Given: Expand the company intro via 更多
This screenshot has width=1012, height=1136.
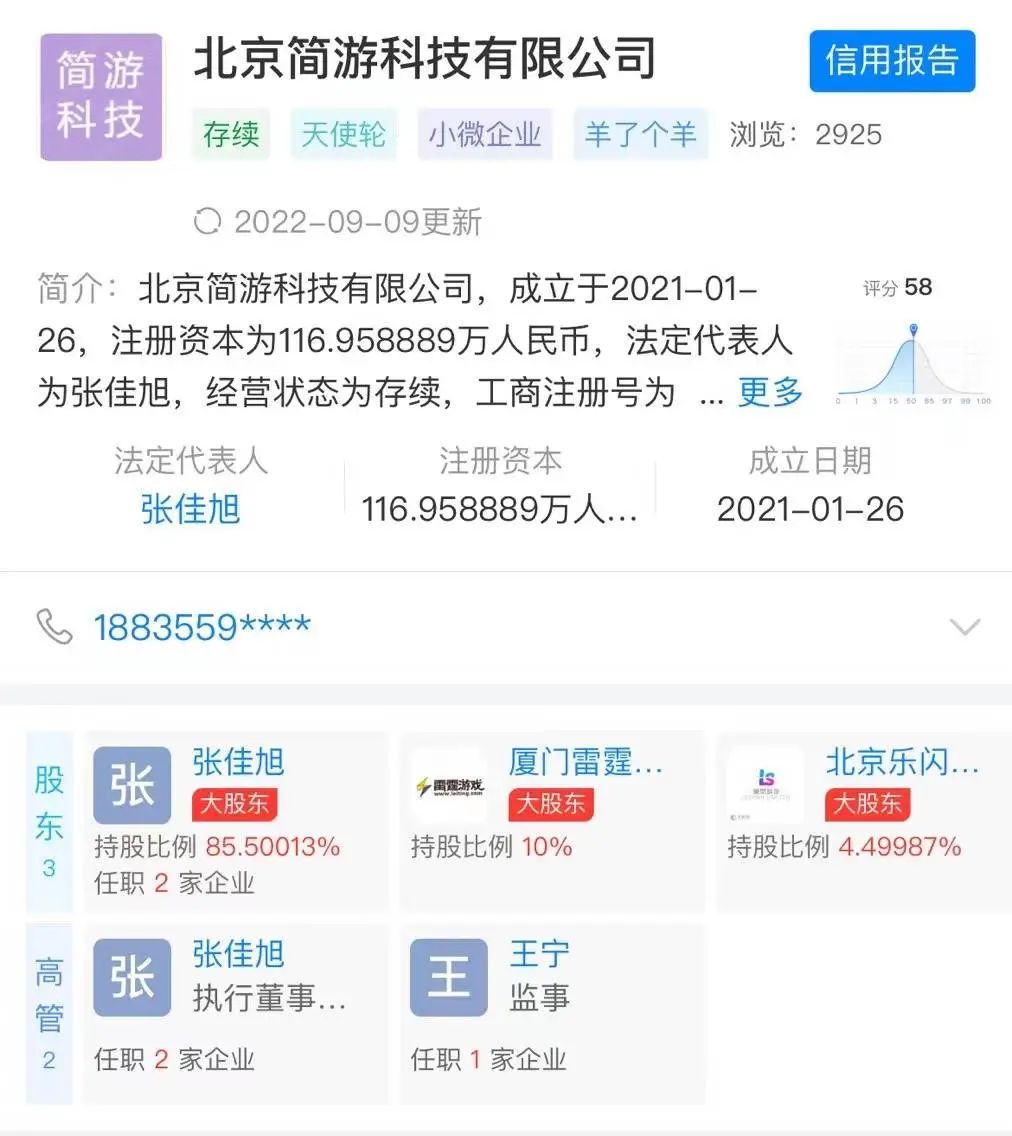Looking at the screenshot, I should [x=768, y=394].
